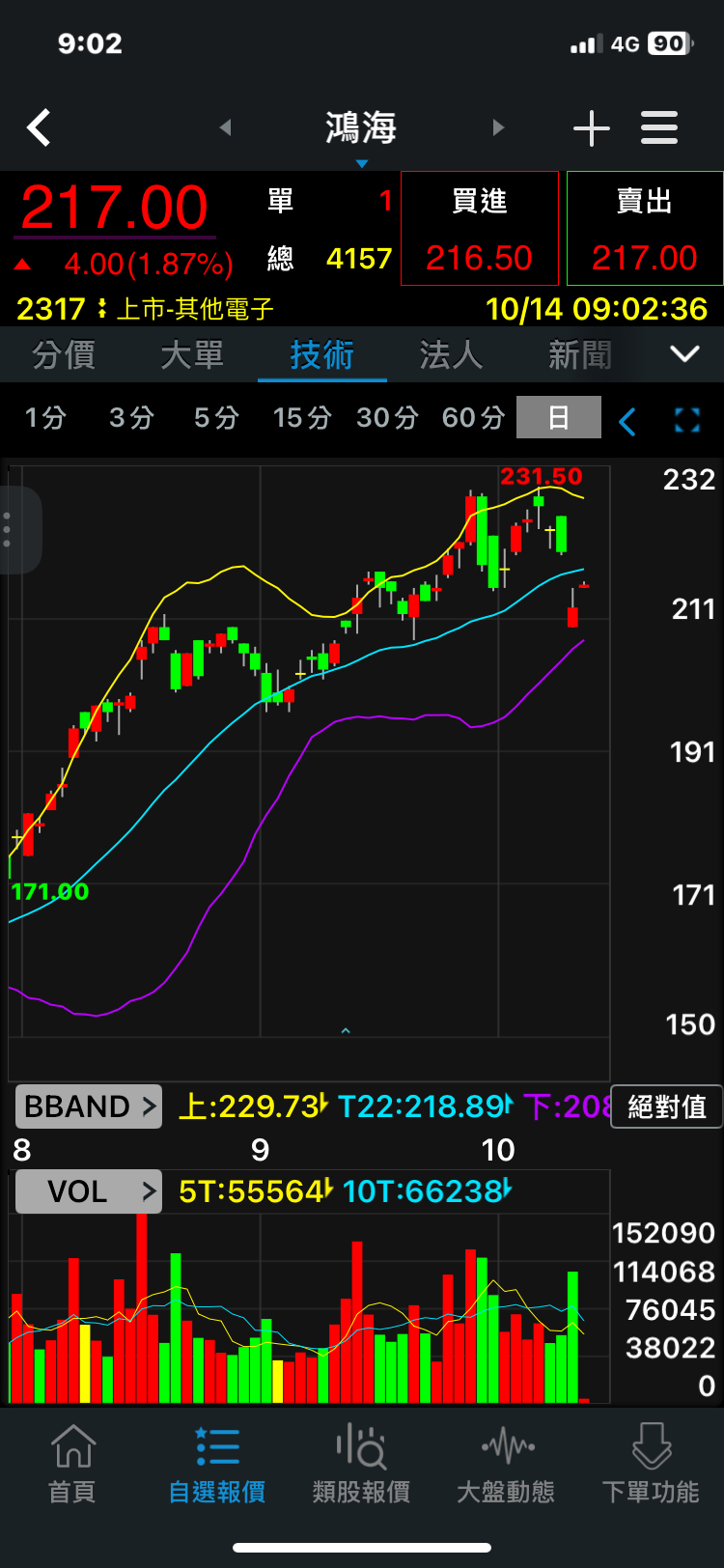Image resolution: width=724 pixels, height=1568 pixels.
Task: Select the 5分 chart interval
Action: click(x=216, y=418)
